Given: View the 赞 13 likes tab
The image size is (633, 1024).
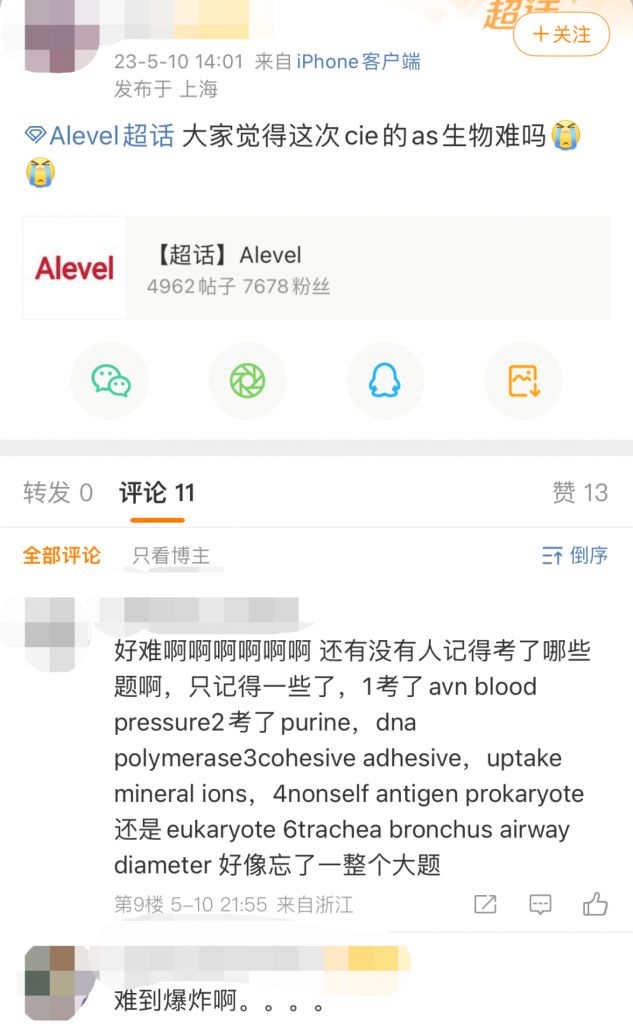Looking at the screenshot, I should tap(580, 492).
